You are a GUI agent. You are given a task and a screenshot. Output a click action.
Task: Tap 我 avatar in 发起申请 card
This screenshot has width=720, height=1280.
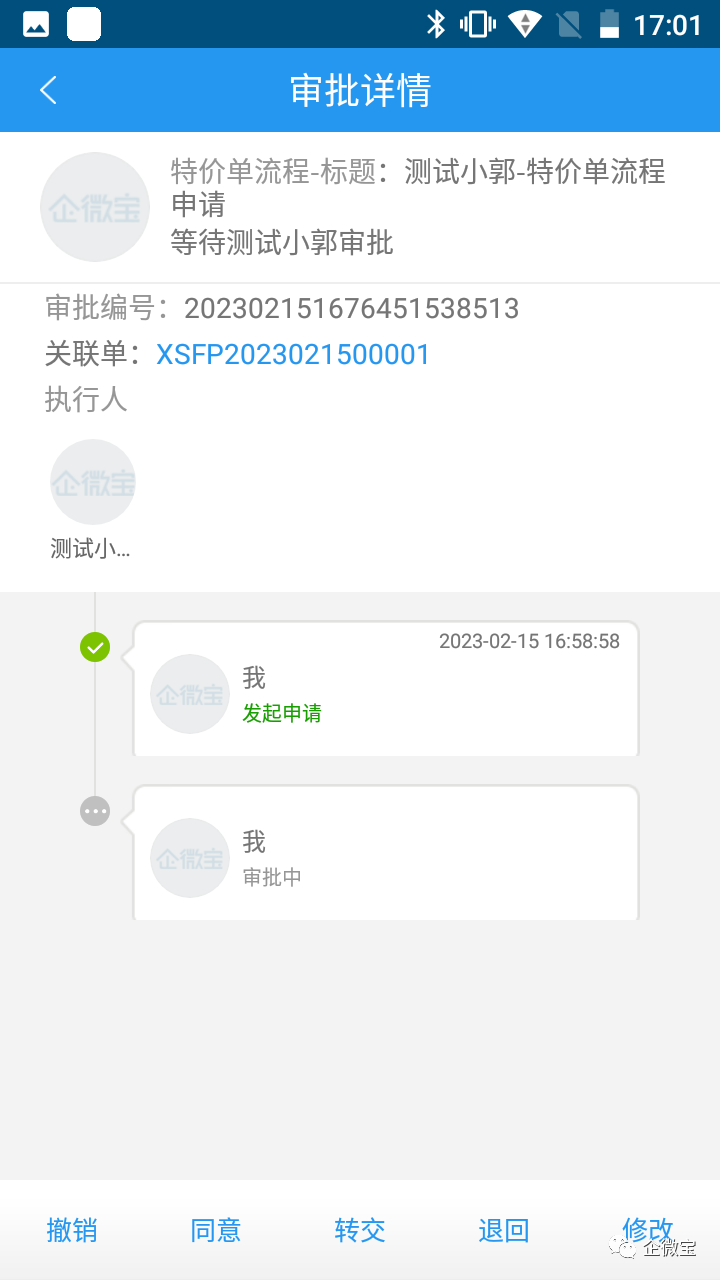(189, 694)
